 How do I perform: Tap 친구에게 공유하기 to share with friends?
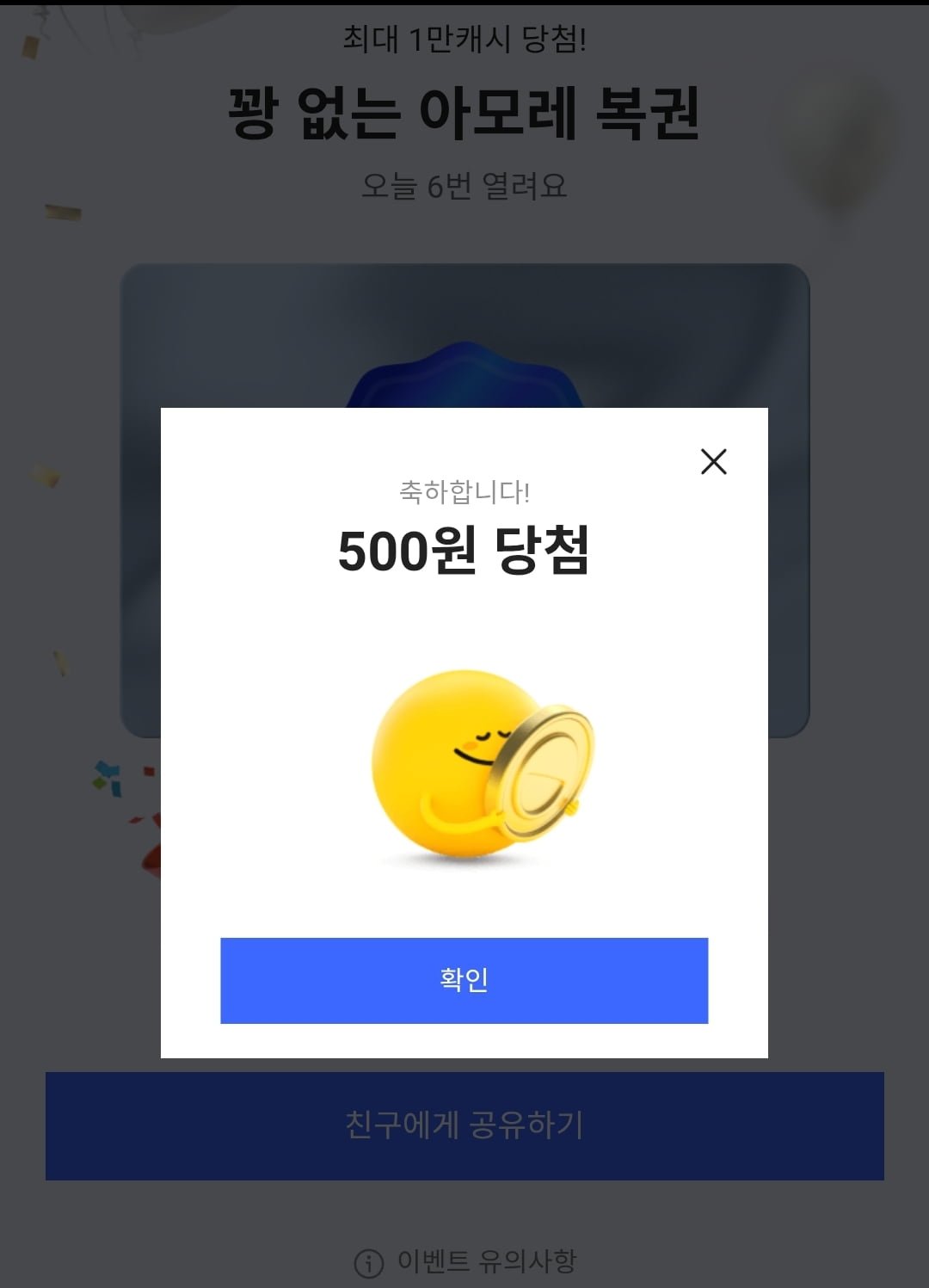464,1125
